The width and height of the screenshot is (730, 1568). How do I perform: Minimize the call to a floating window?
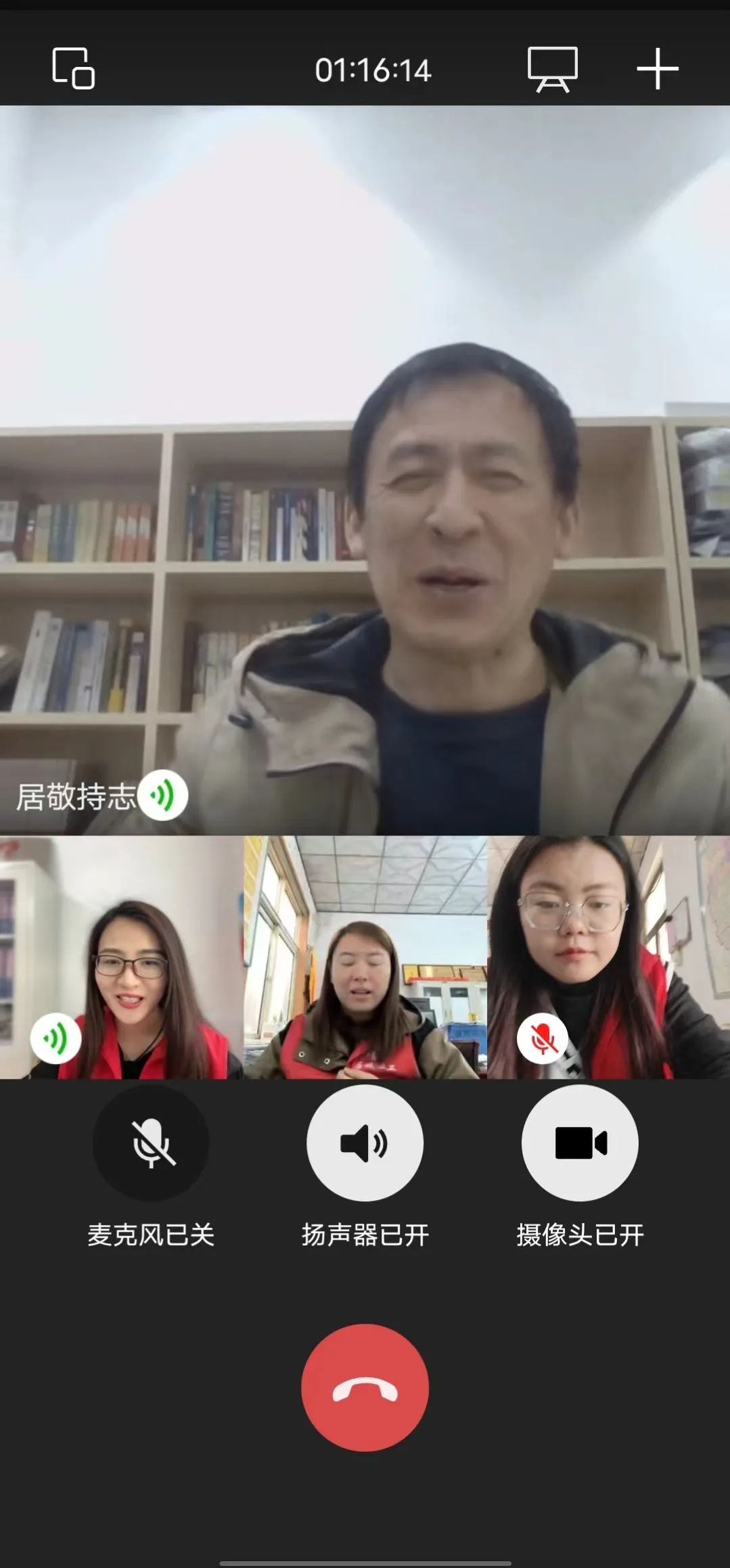tap(73, 68)
